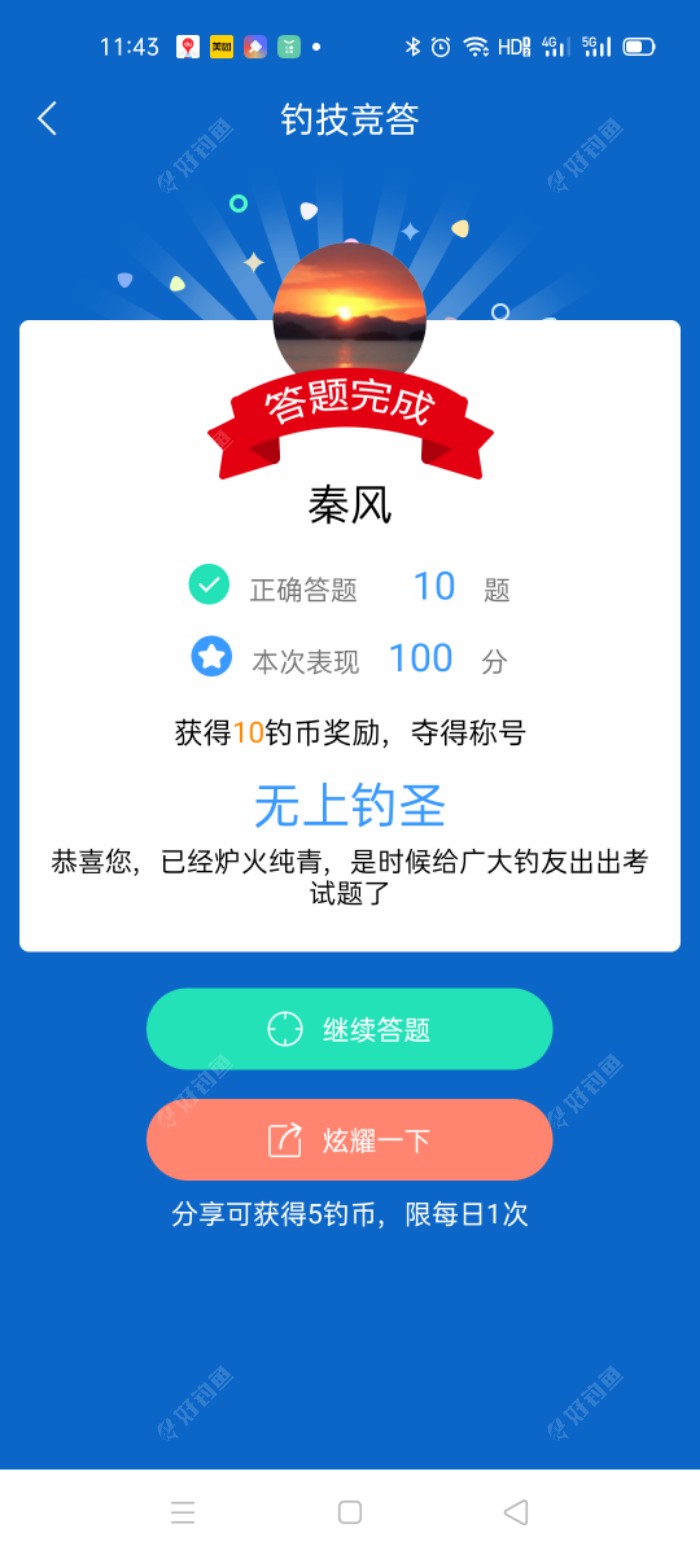Tap 炫耀一下 to share your result
Image resolution: width=700 pixels, height=1555 pixels.
pos(349,1140)
